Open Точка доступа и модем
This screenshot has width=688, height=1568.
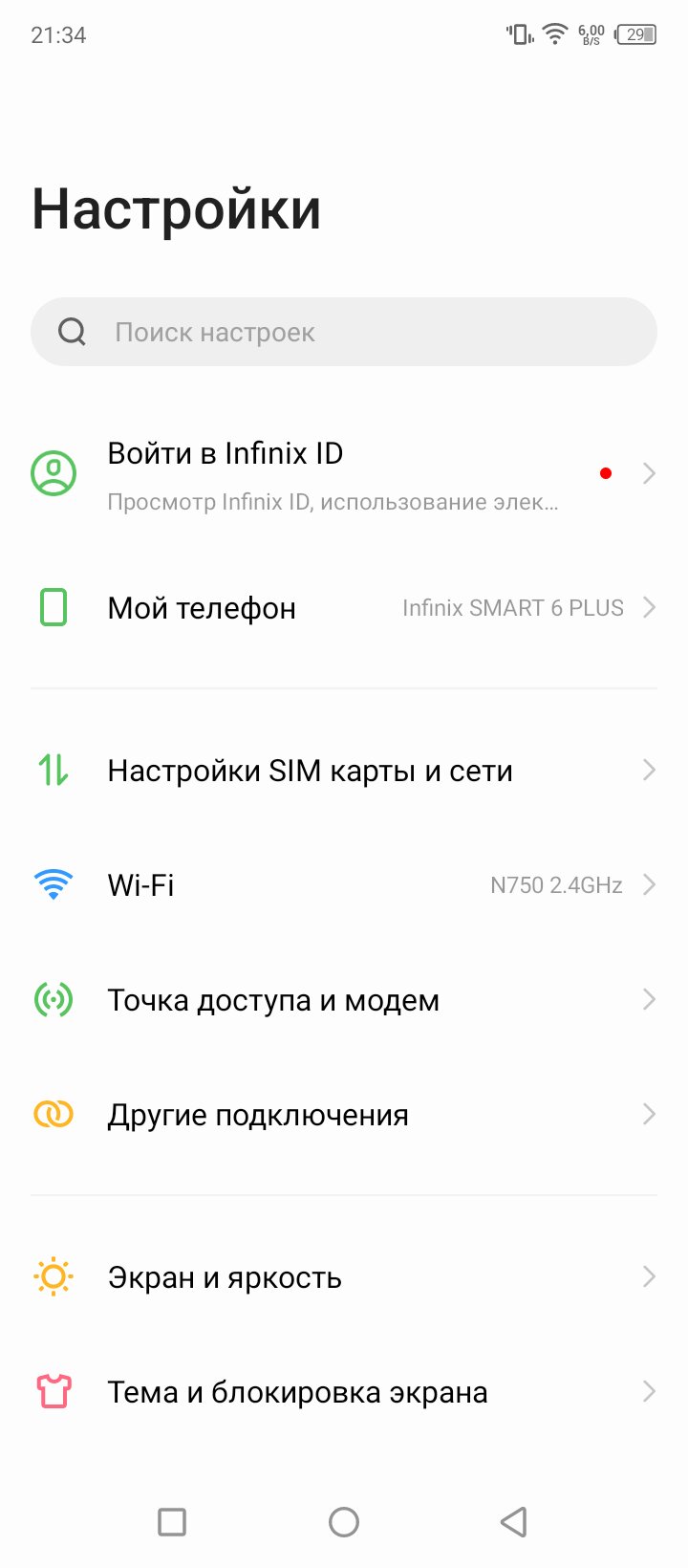(344, 1000)
